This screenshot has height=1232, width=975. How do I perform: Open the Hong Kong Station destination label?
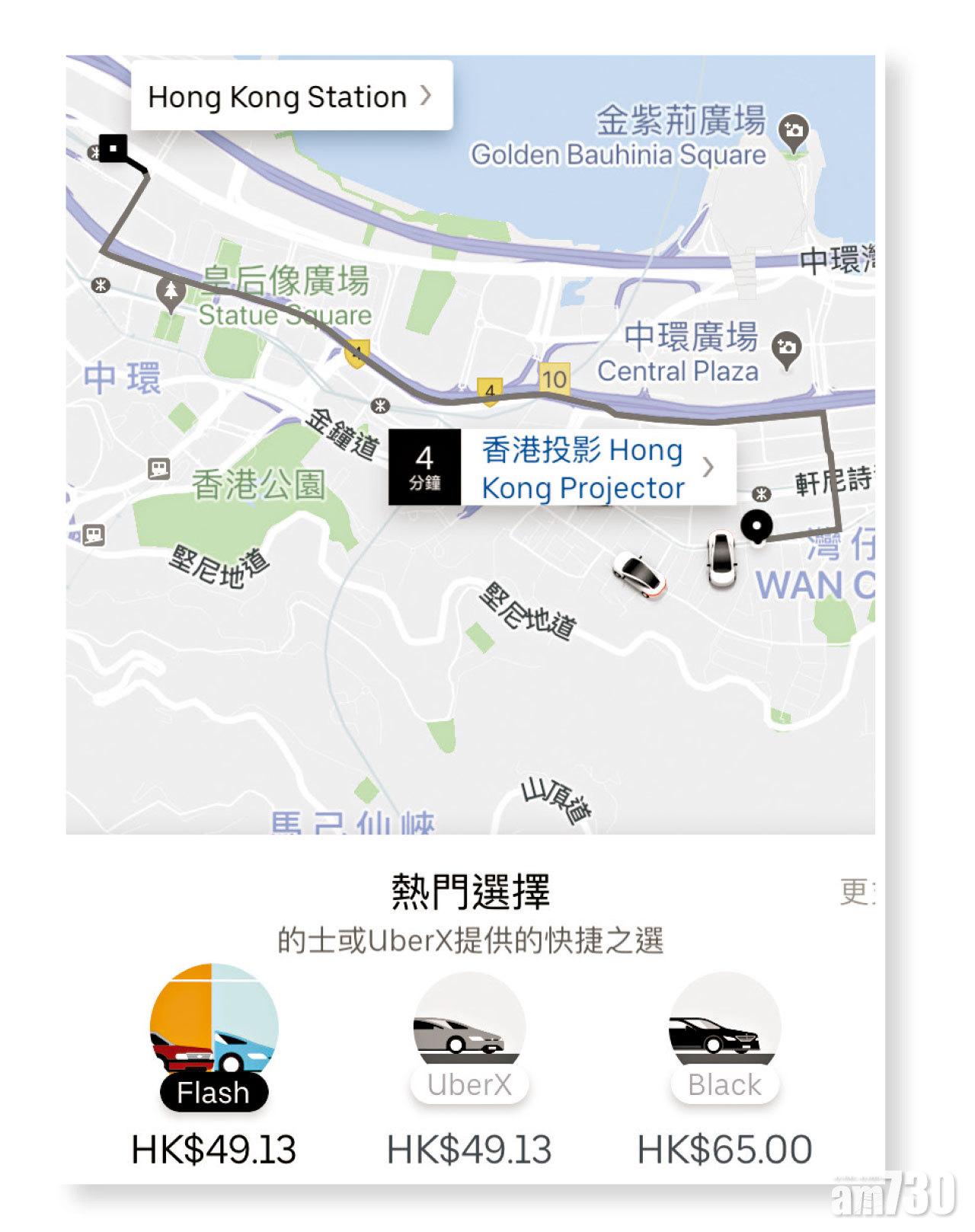(291, 97)
